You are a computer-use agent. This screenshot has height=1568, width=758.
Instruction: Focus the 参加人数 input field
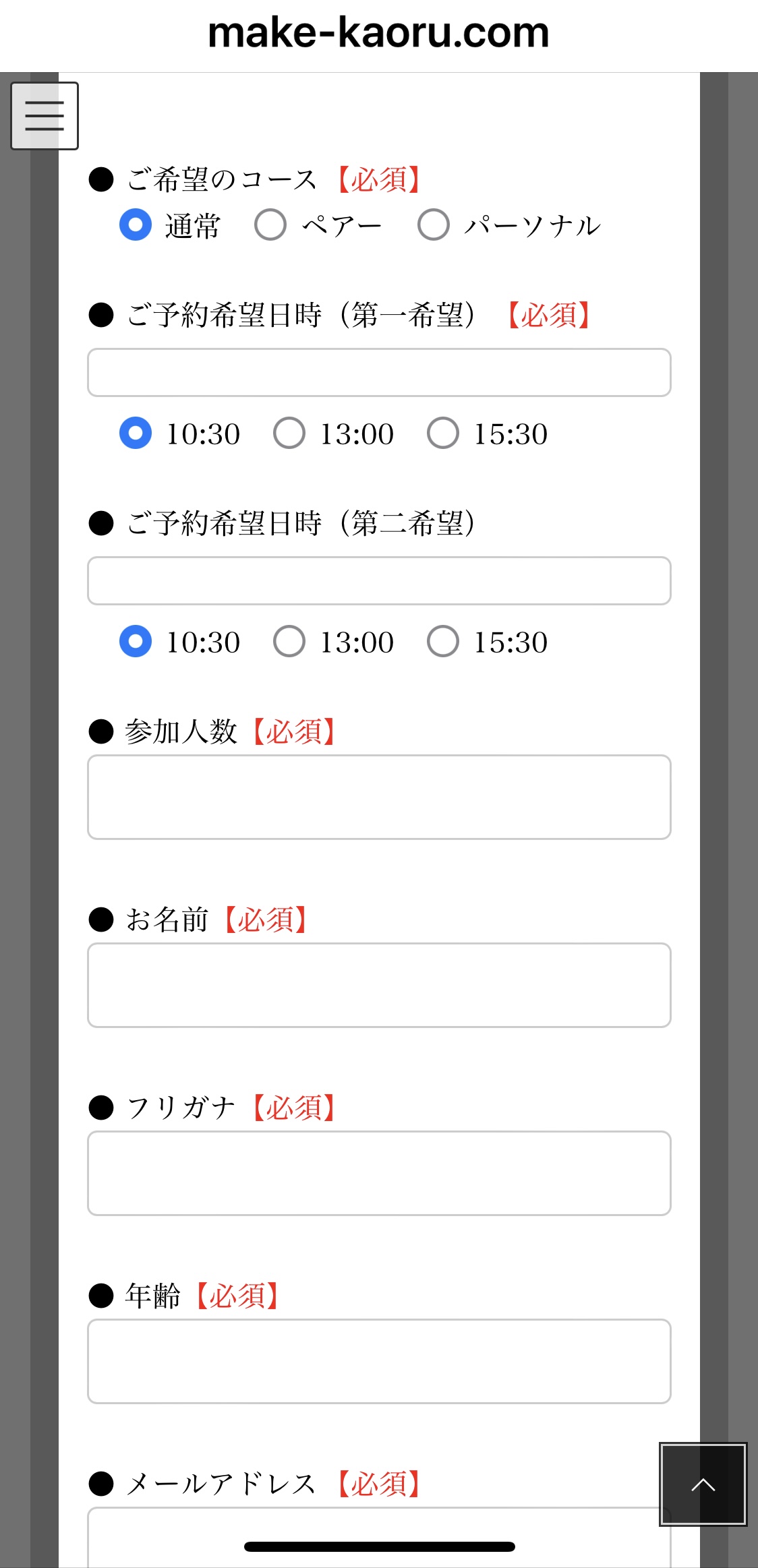[x=379, y=797]
